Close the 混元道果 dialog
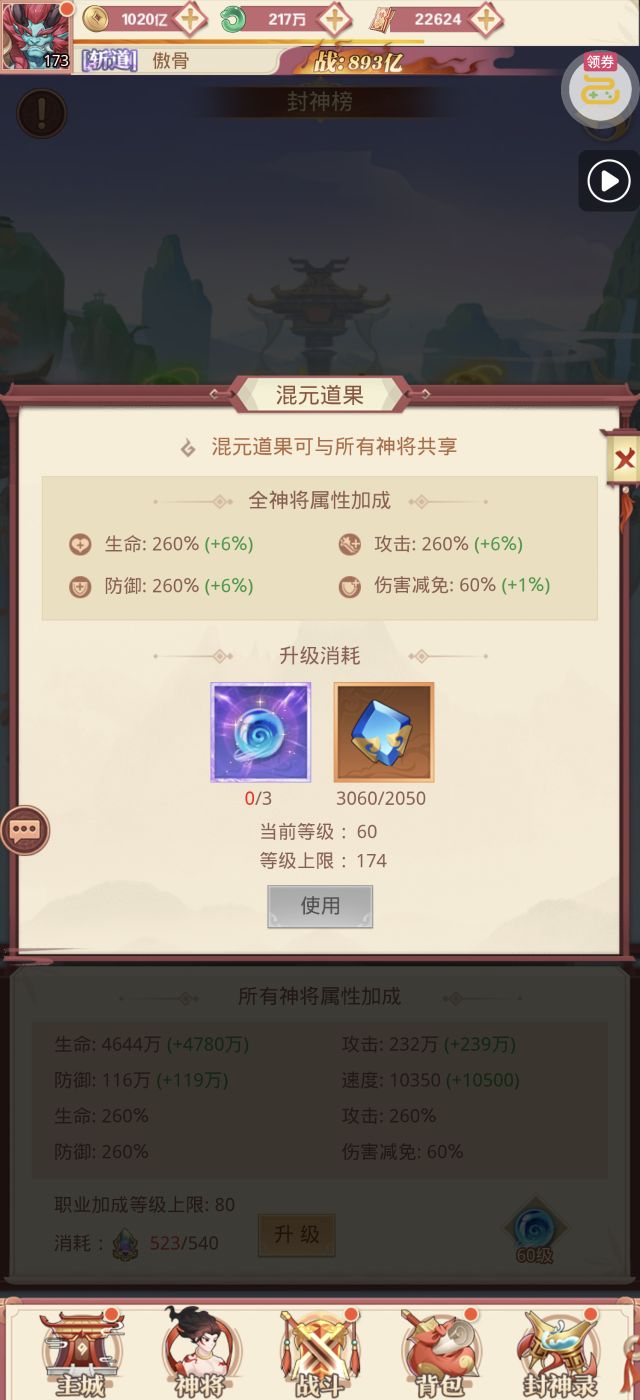Screen dimensions: 640x1400 (x=624, y=459)
